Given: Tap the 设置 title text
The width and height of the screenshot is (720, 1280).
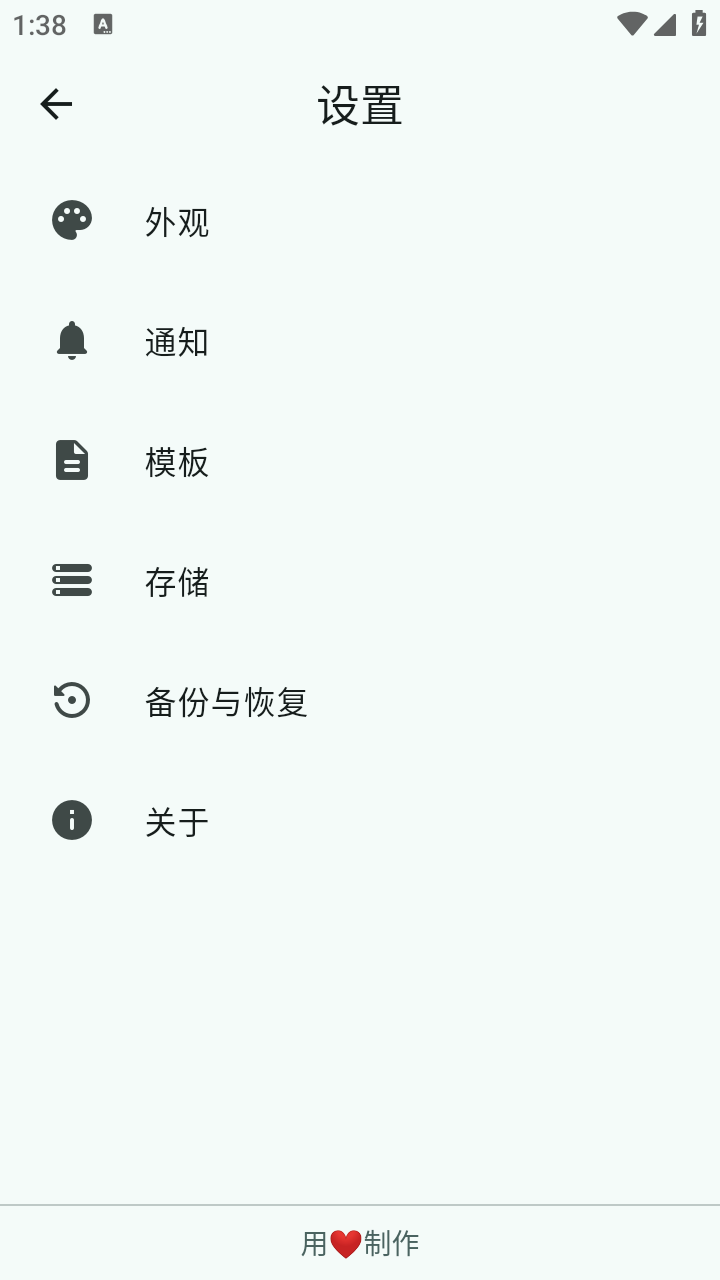Looking at the screenshot, I should coord(357,105).
